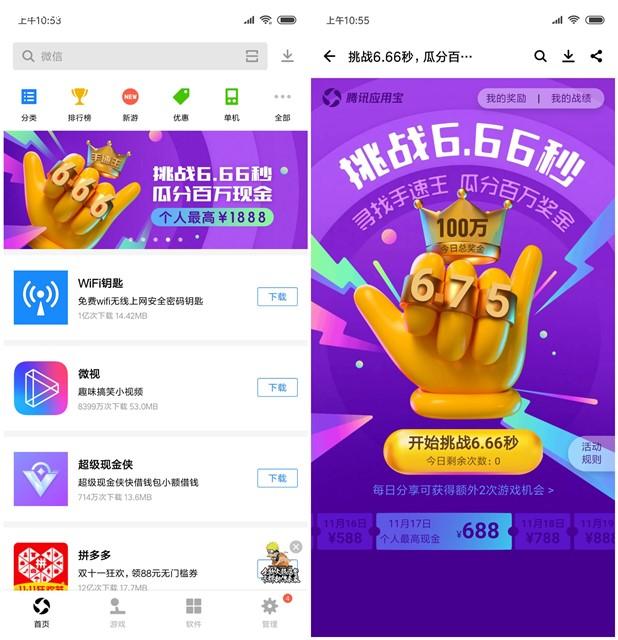Open the 挑战6.66秒 promotional banner

[x=154, y=192]
